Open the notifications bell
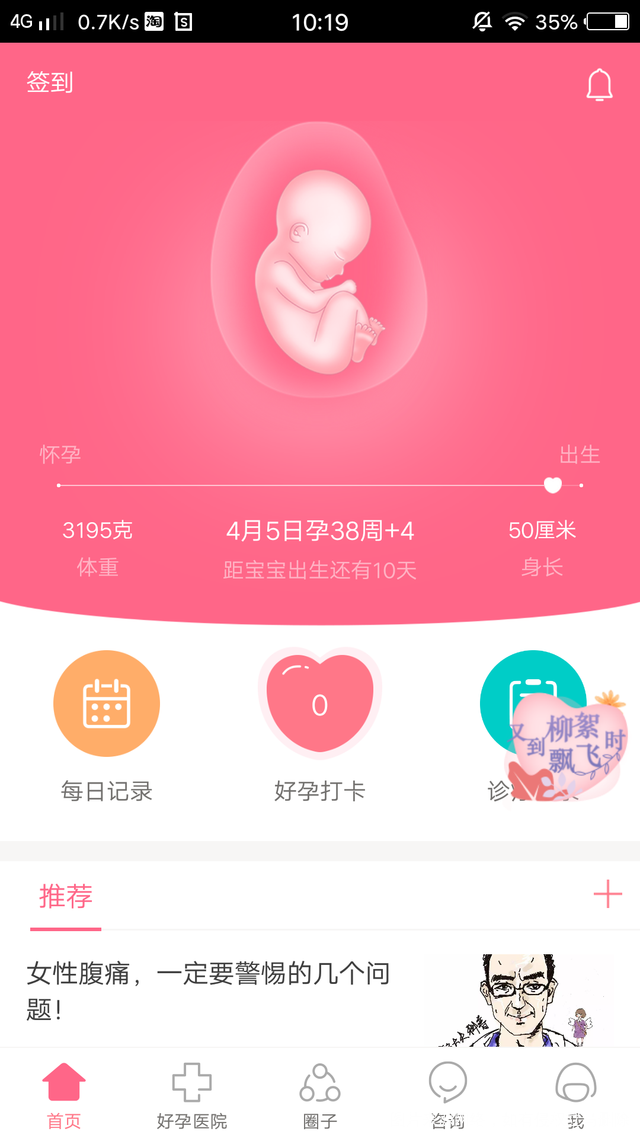The height and width of the screenshot is (1138, 640). click(599, 86)
